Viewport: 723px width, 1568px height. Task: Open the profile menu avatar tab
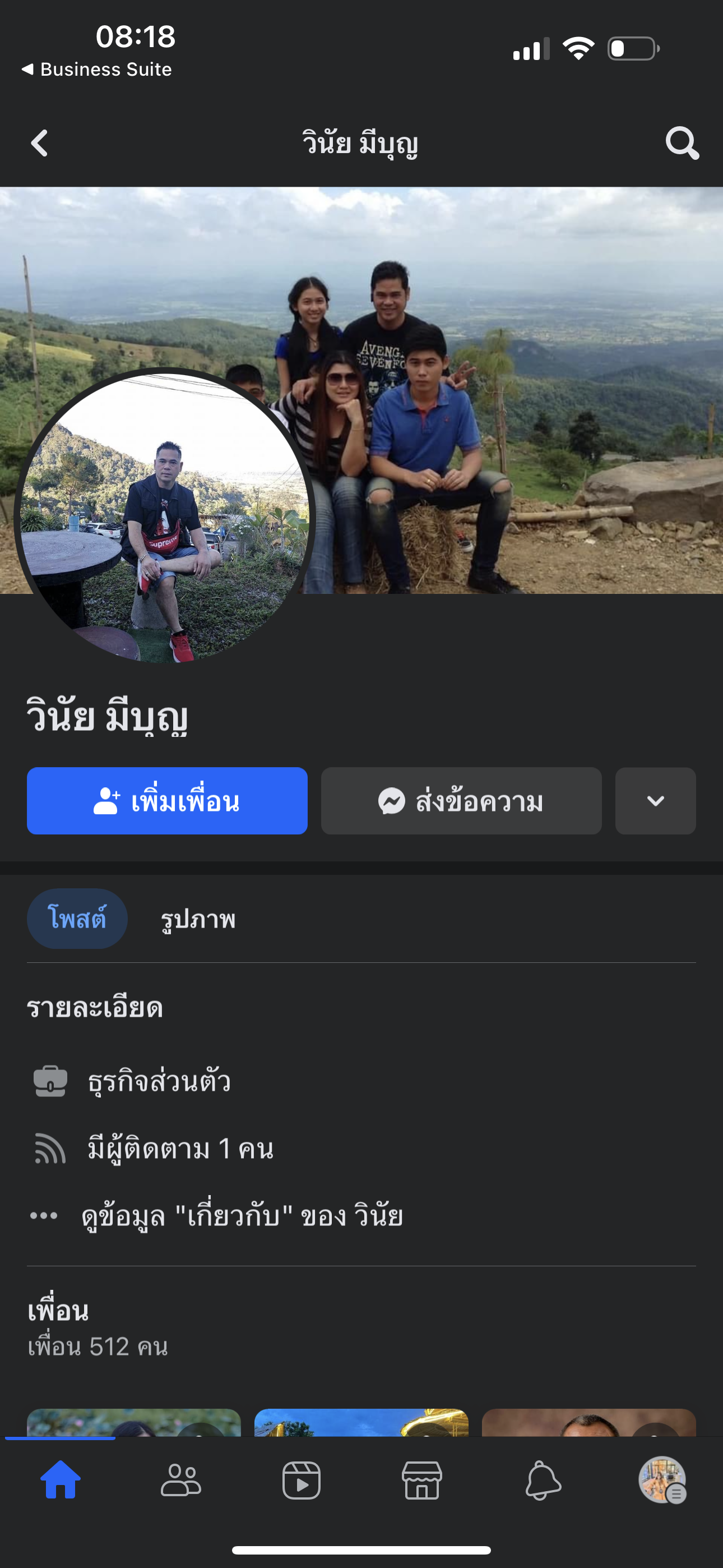[x=662, y=1481]
